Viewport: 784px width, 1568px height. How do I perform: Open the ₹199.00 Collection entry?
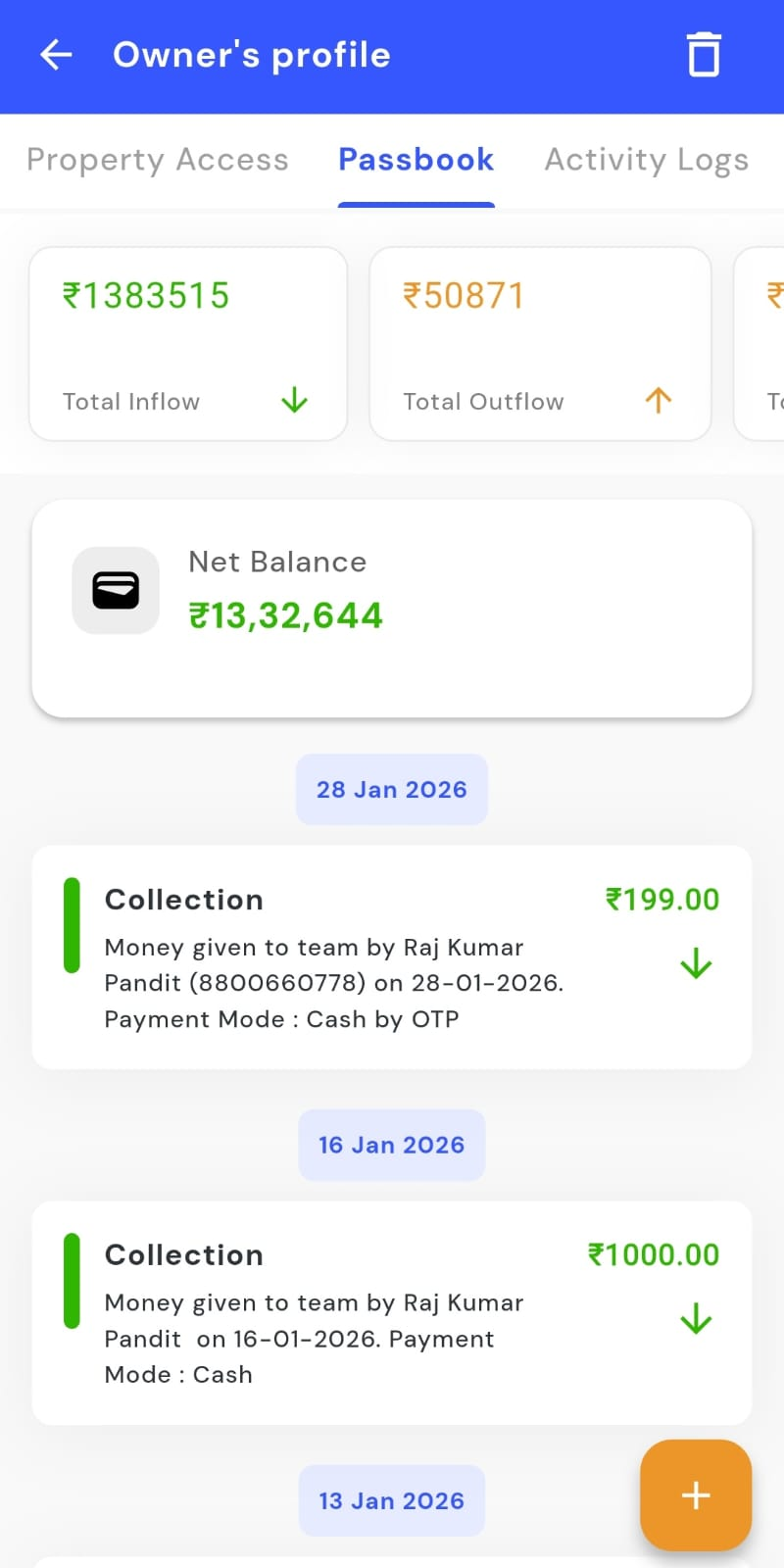(x=392, y=956)
